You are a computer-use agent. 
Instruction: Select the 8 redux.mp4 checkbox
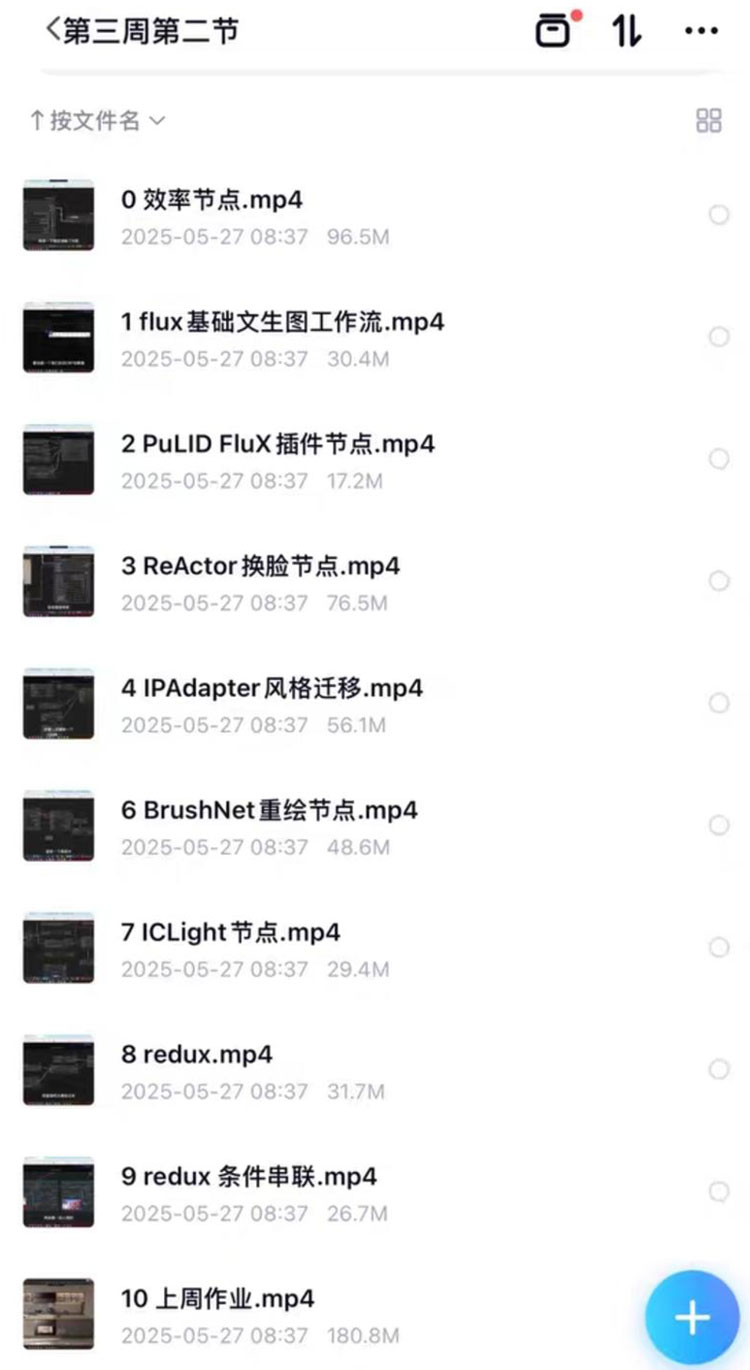[718, 1070]
